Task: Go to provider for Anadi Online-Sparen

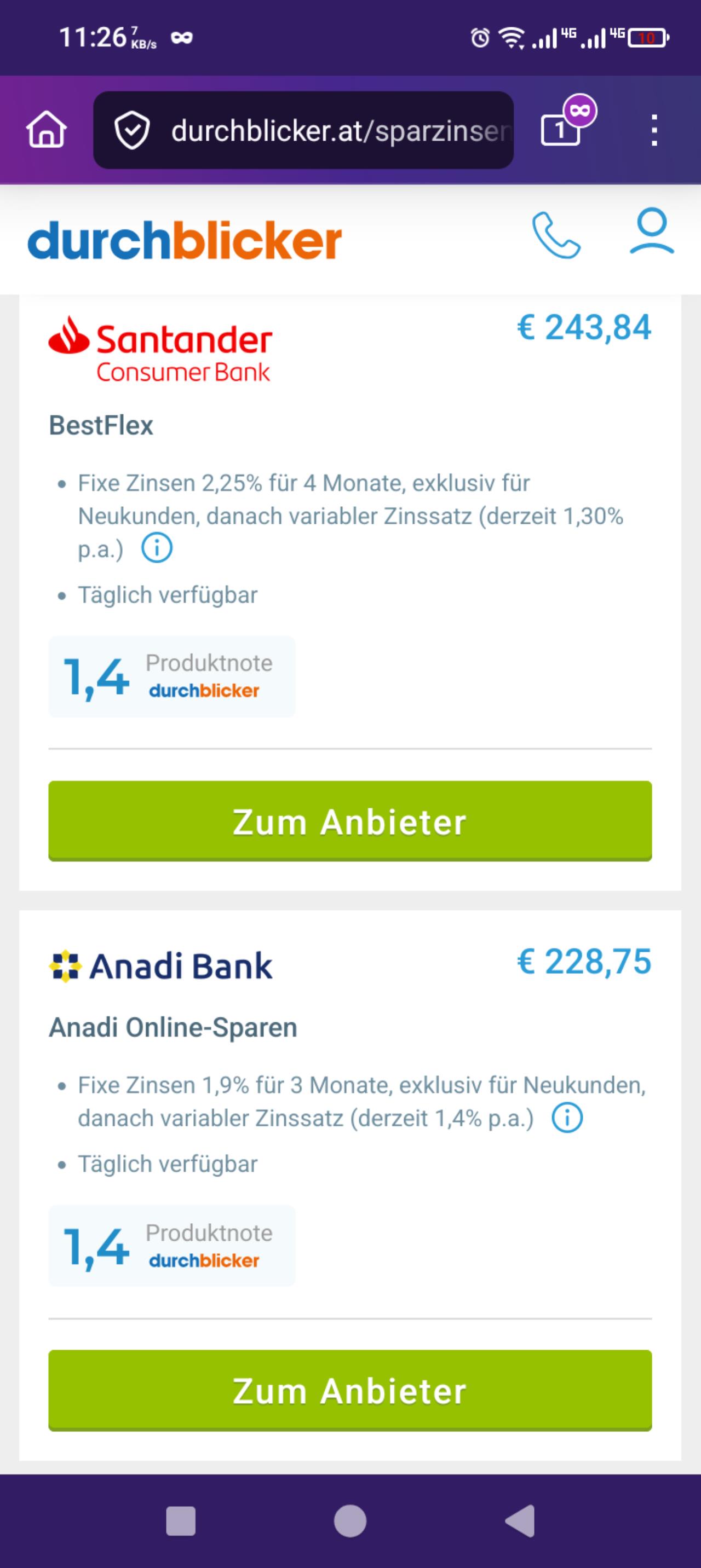Action: pyautogui.click(x=349, y=1390)
